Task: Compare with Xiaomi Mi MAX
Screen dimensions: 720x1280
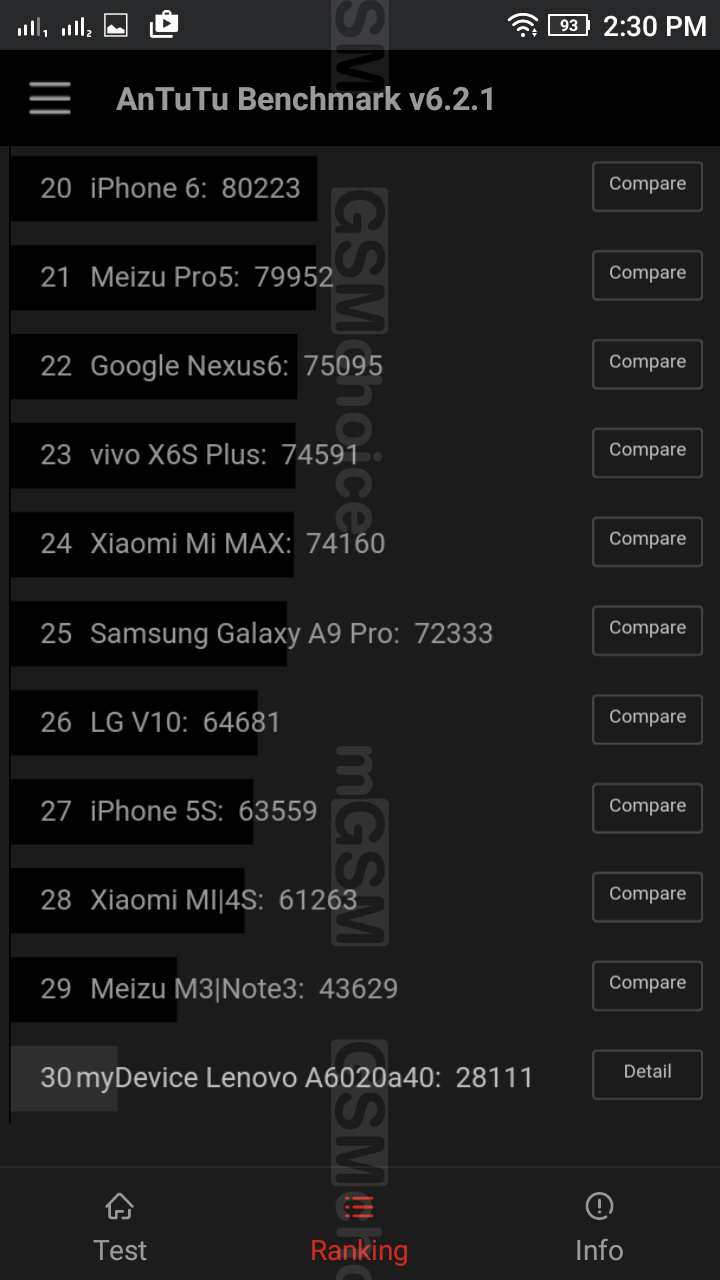Action: 647,541
